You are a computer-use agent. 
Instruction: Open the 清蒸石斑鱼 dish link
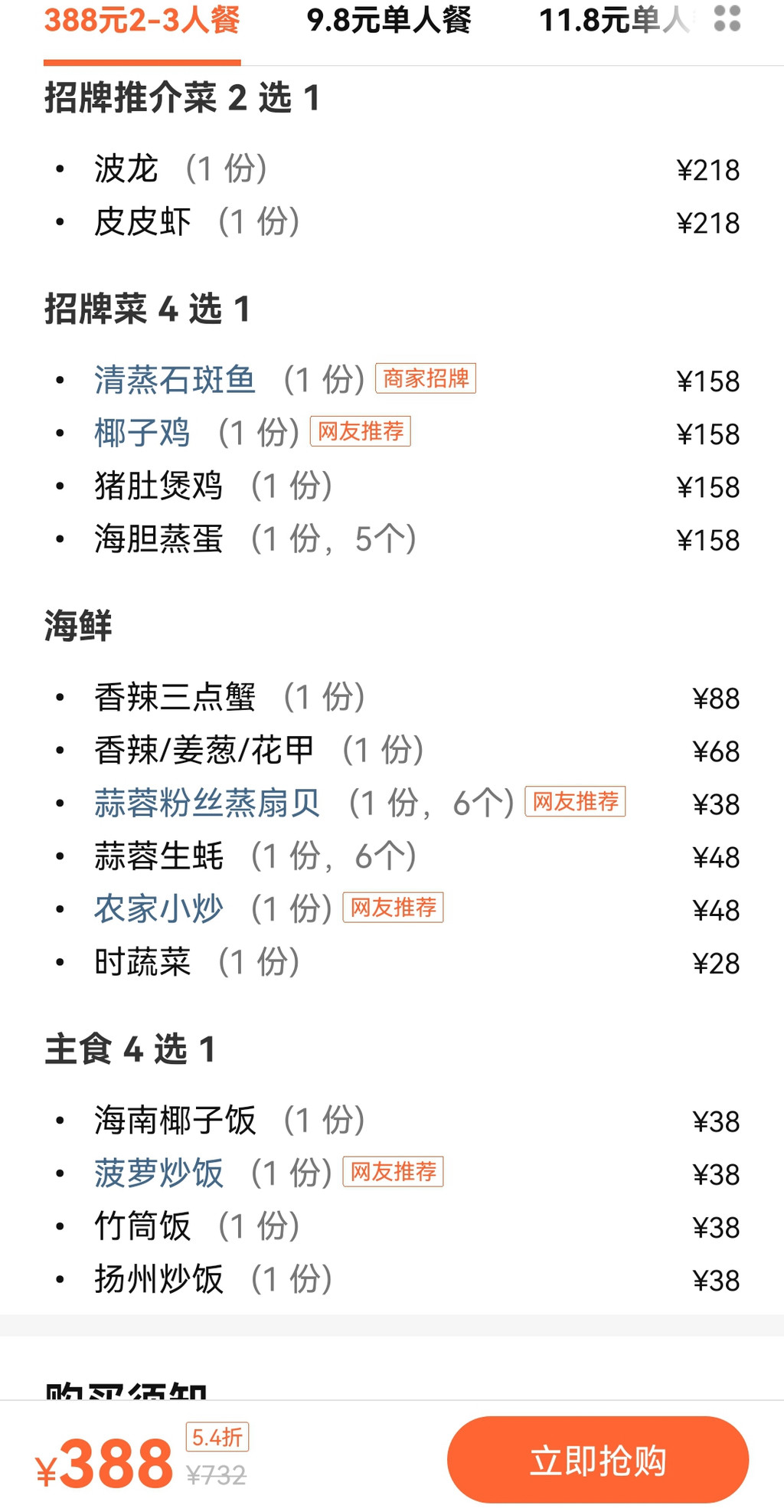175,380
